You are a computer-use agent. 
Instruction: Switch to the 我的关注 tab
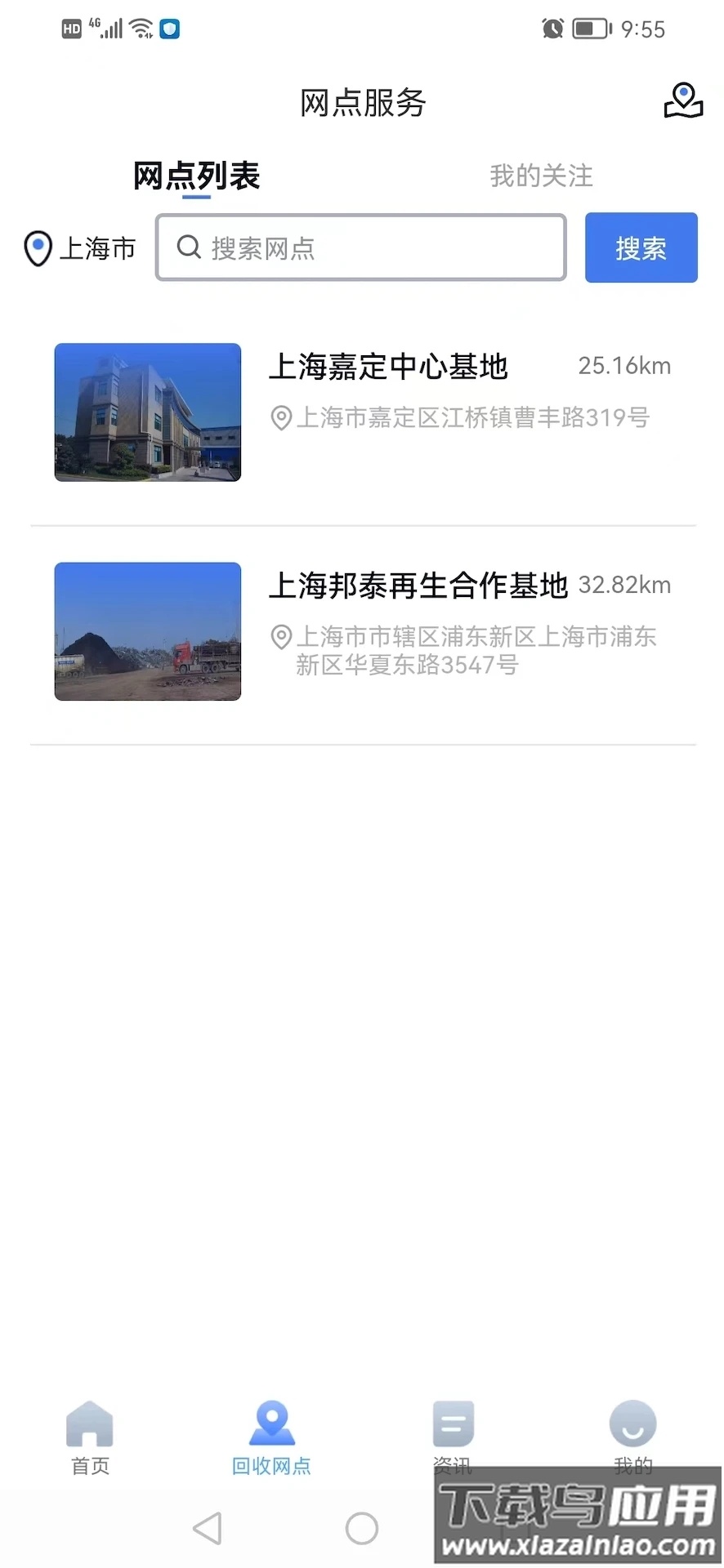[541, 175]
